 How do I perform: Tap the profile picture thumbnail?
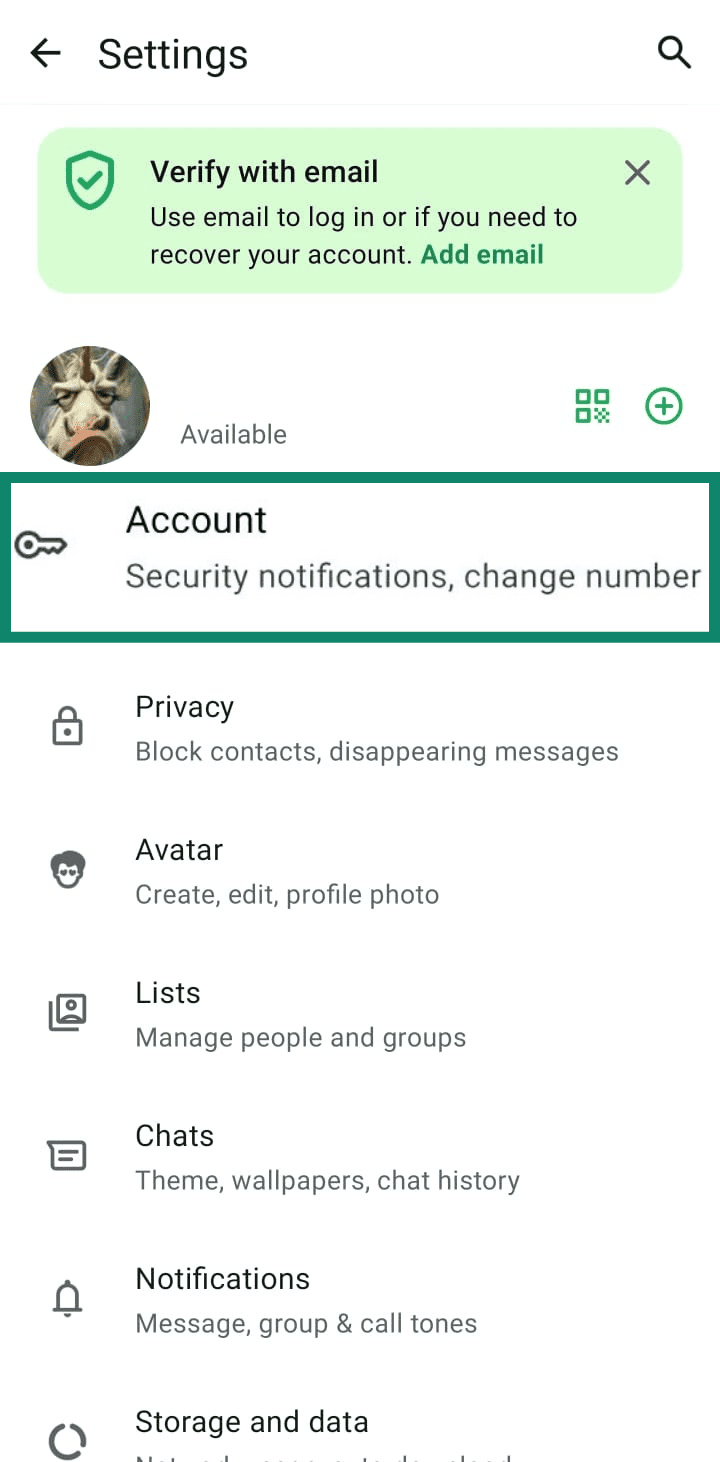coord(90,406)
